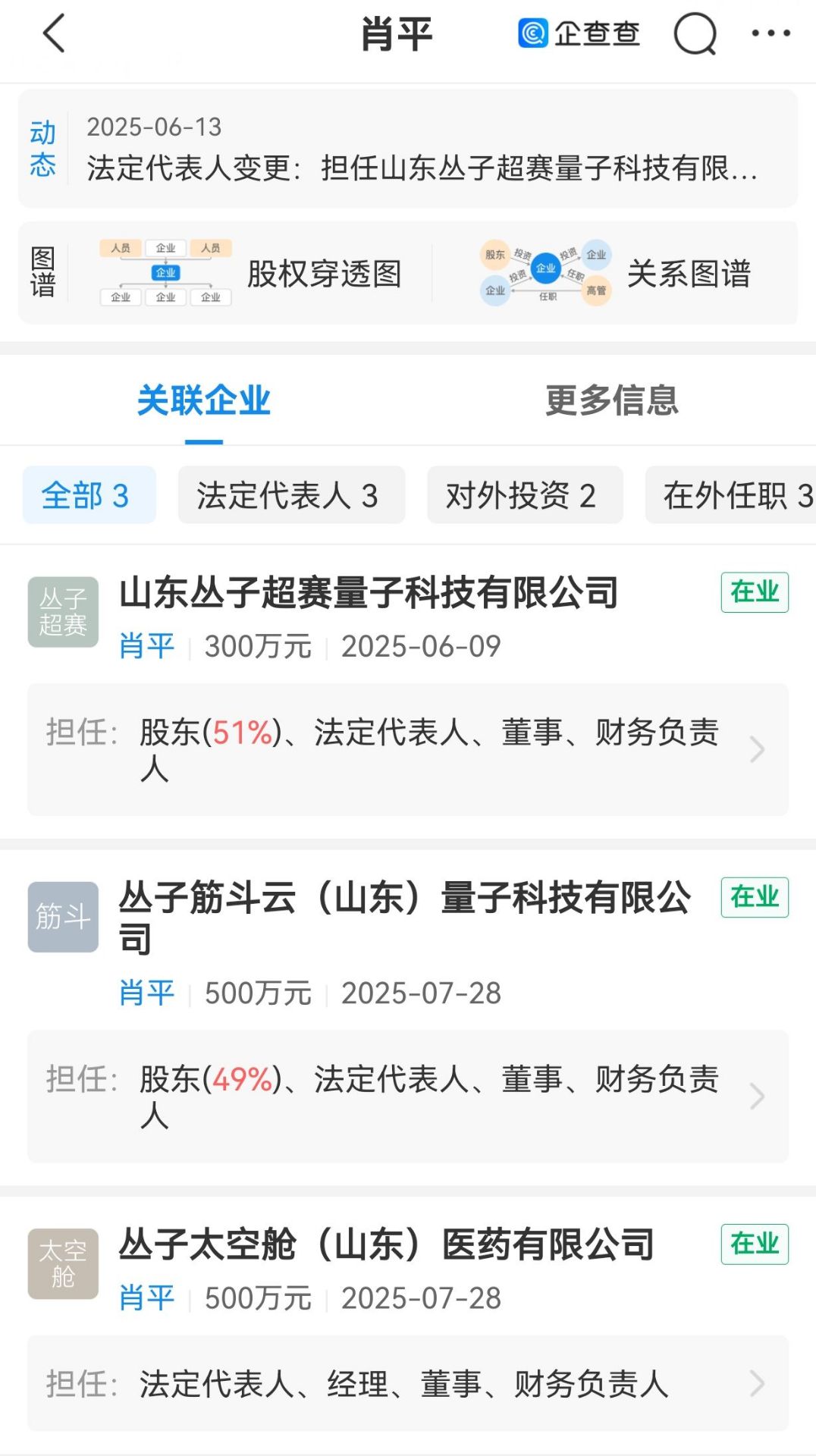Filter by 法定代表人 3
Viewport: 816px width, 1456px height.
point(291,496)
